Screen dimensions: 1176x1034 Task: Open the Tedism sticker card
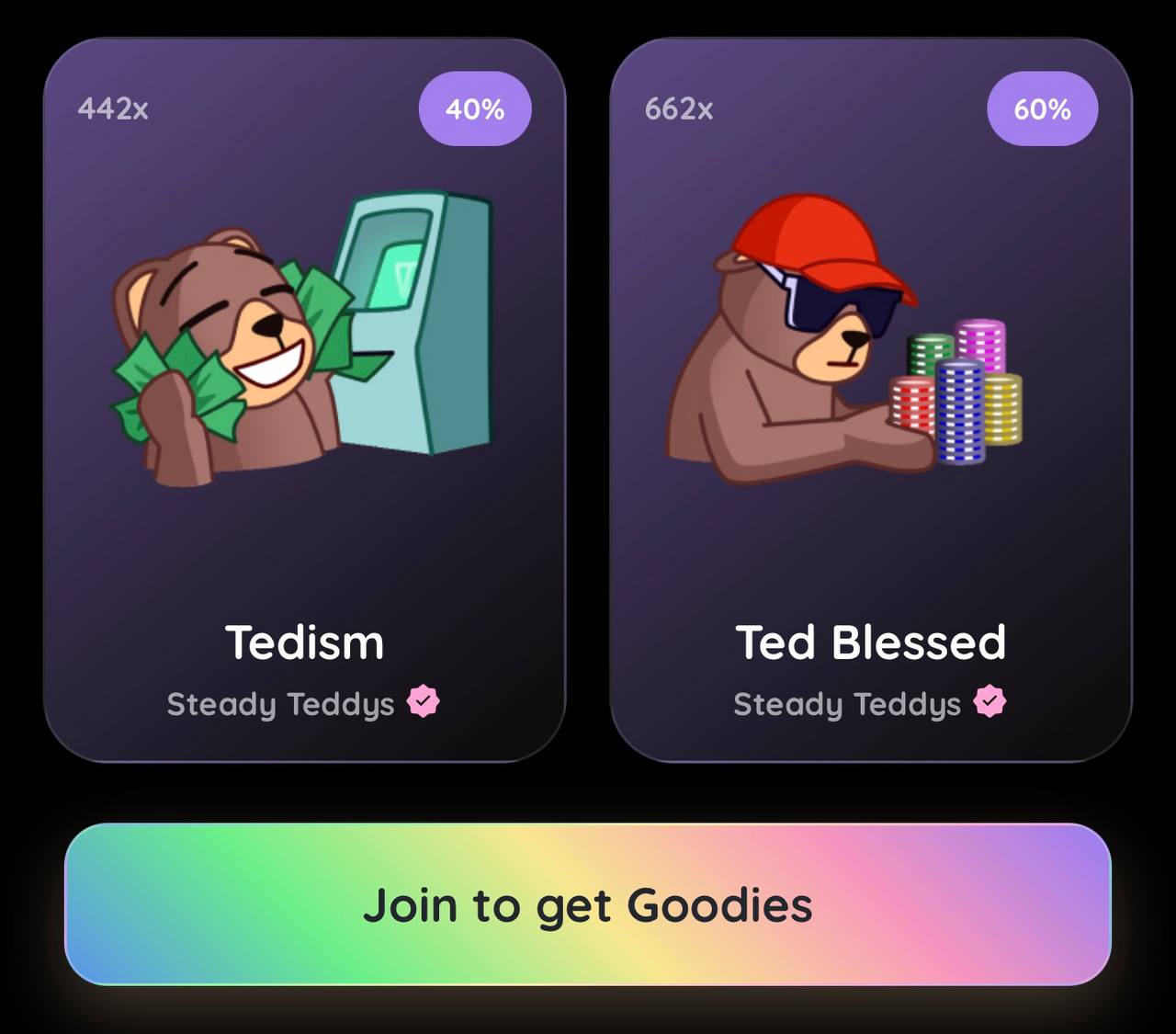click(x=304, y=400)
